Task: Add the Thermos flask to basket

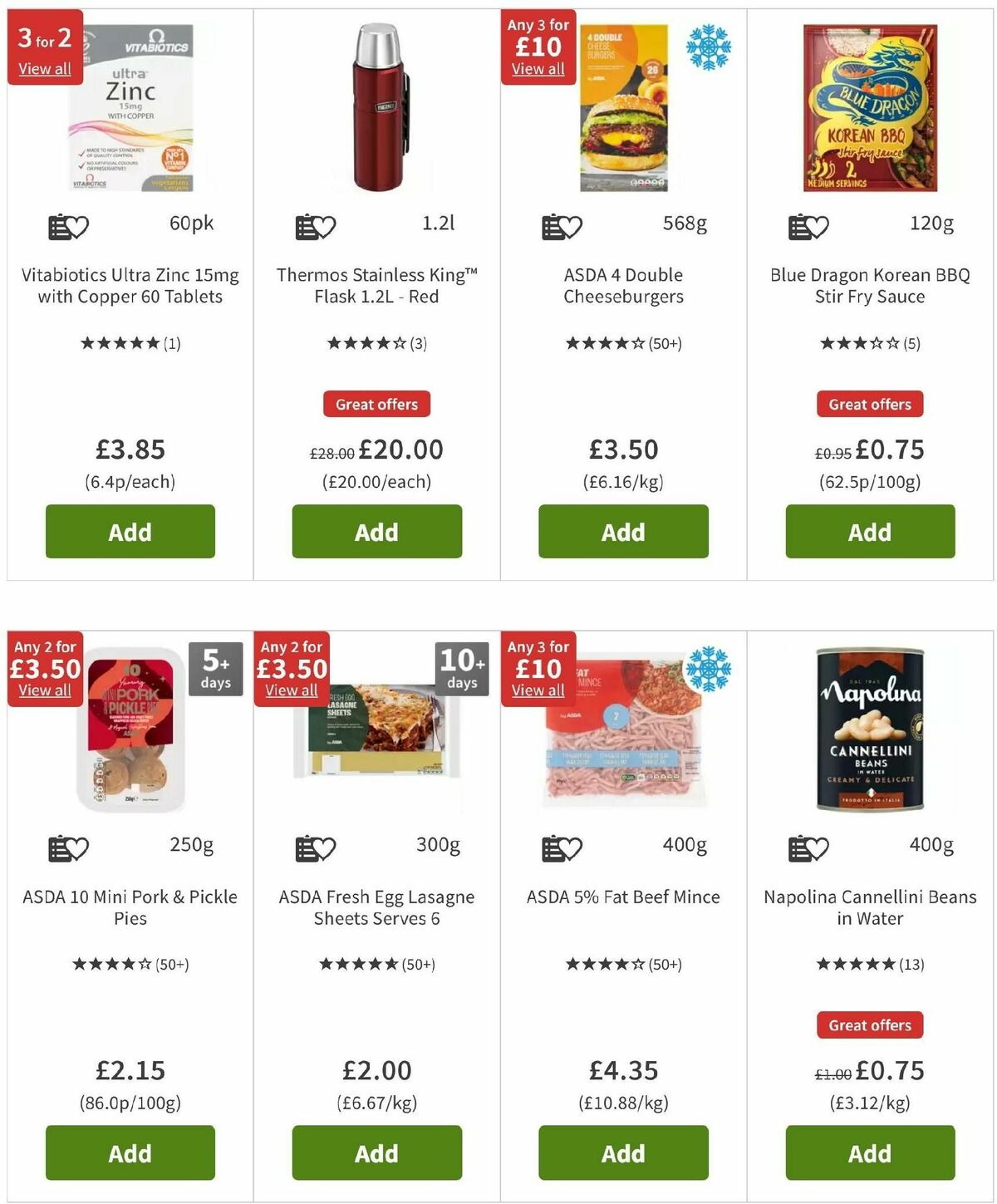Action: [x=375, y=531]
